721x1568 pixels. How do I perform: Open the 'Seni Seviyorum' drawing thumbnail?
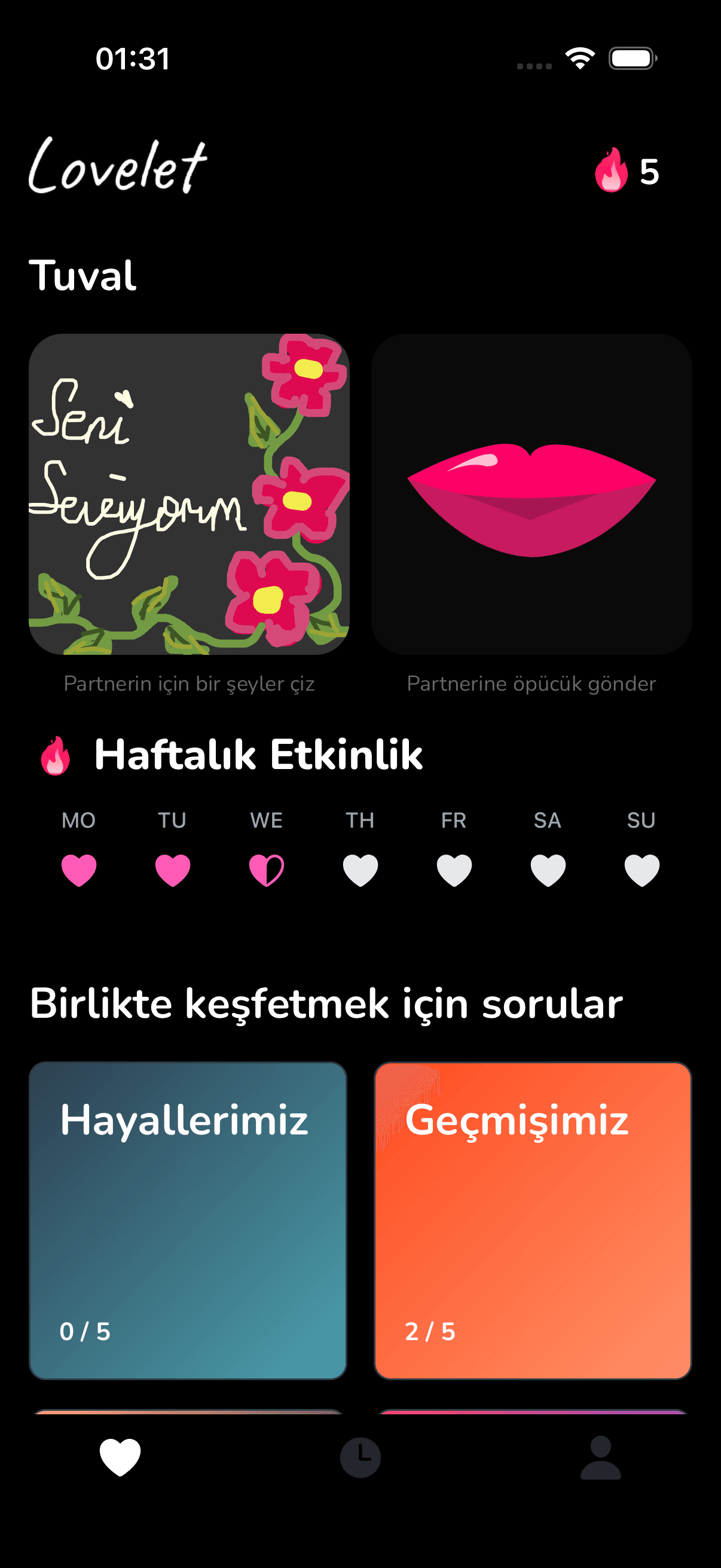190,494
